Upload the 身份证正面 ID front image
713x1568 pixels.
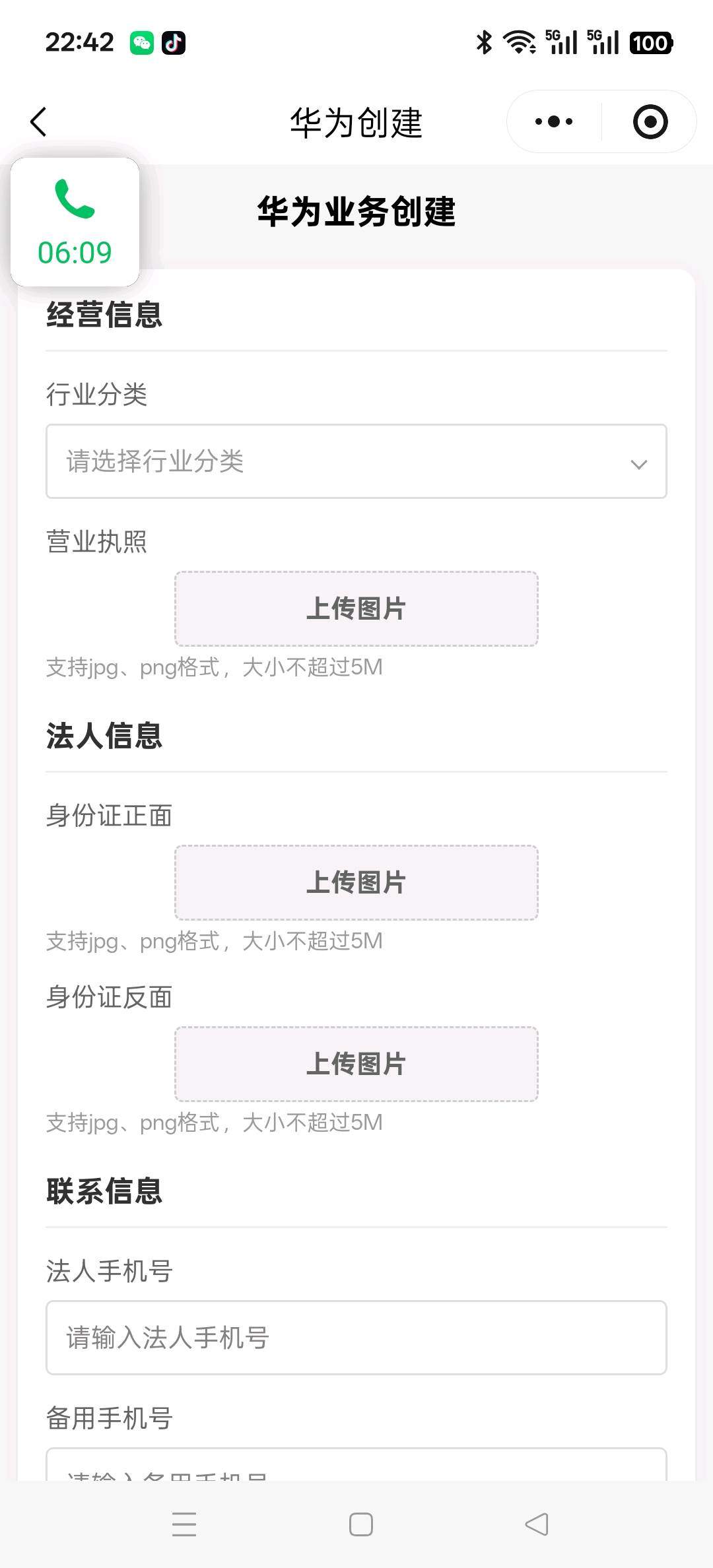click(355, 882)
